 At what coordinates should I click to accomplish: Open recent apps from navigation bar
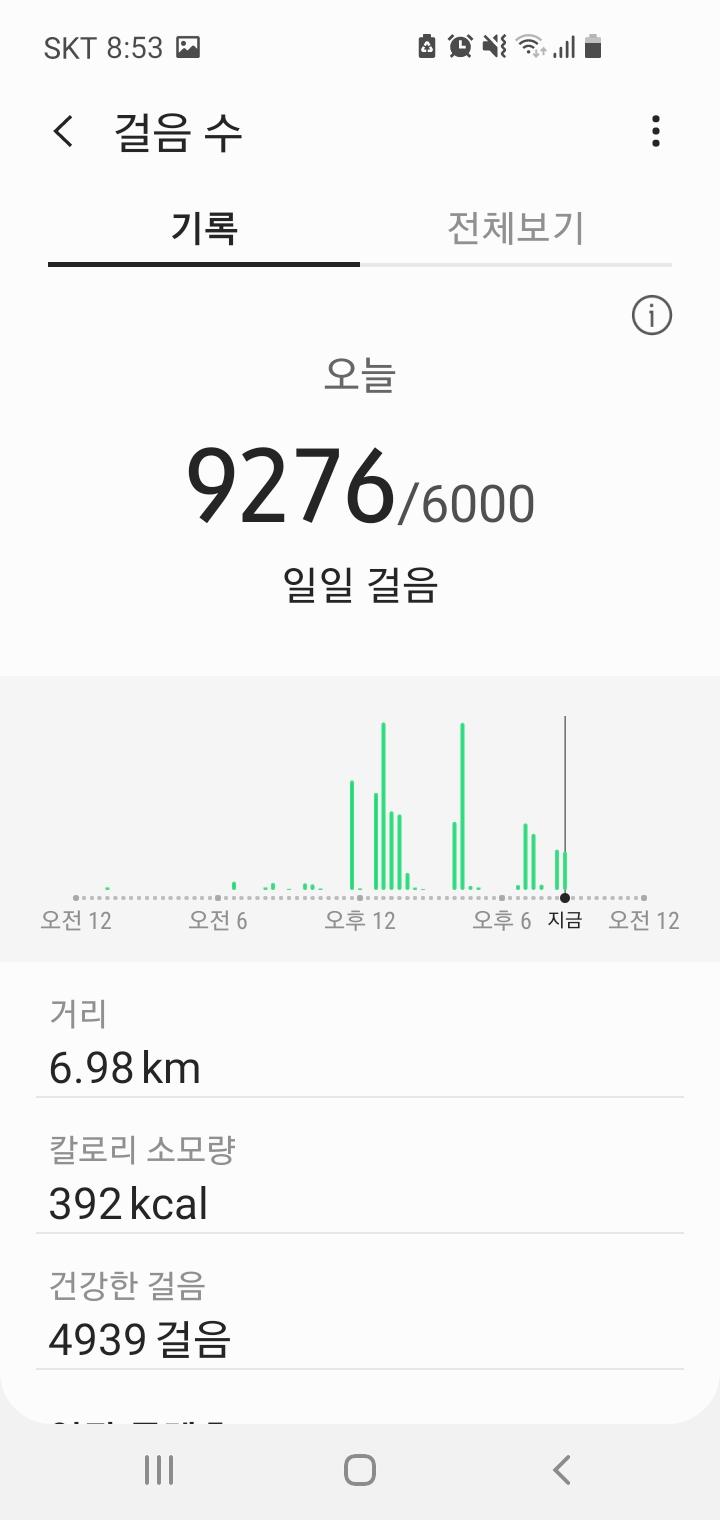[x=159, y=1469]
